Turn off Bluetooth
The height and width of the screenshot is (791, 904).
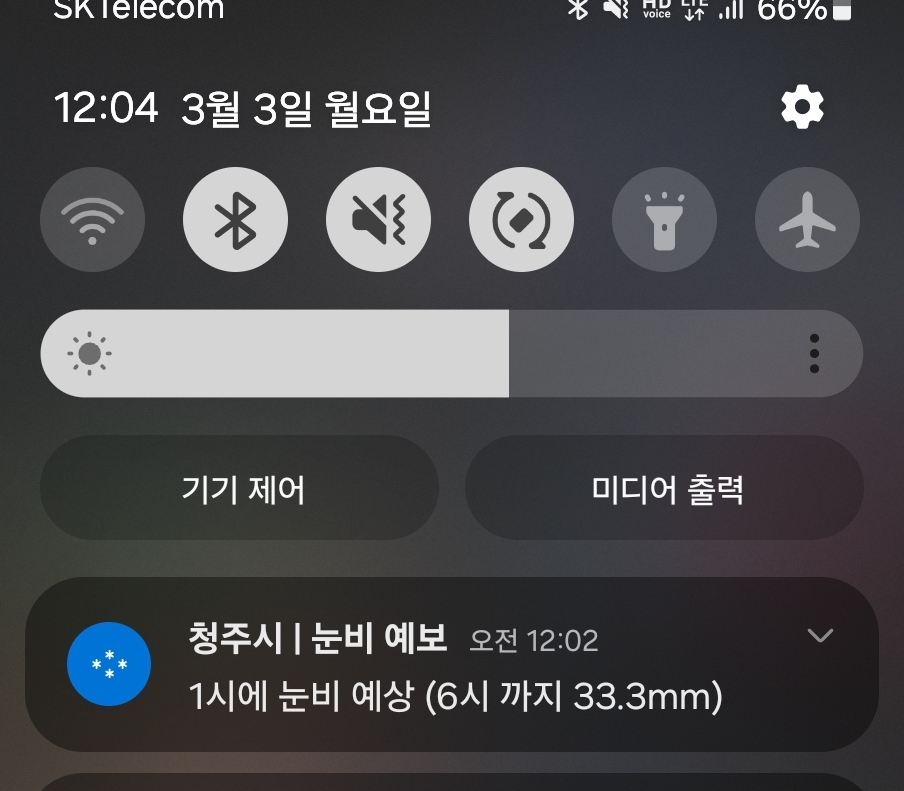coord(235,220)
